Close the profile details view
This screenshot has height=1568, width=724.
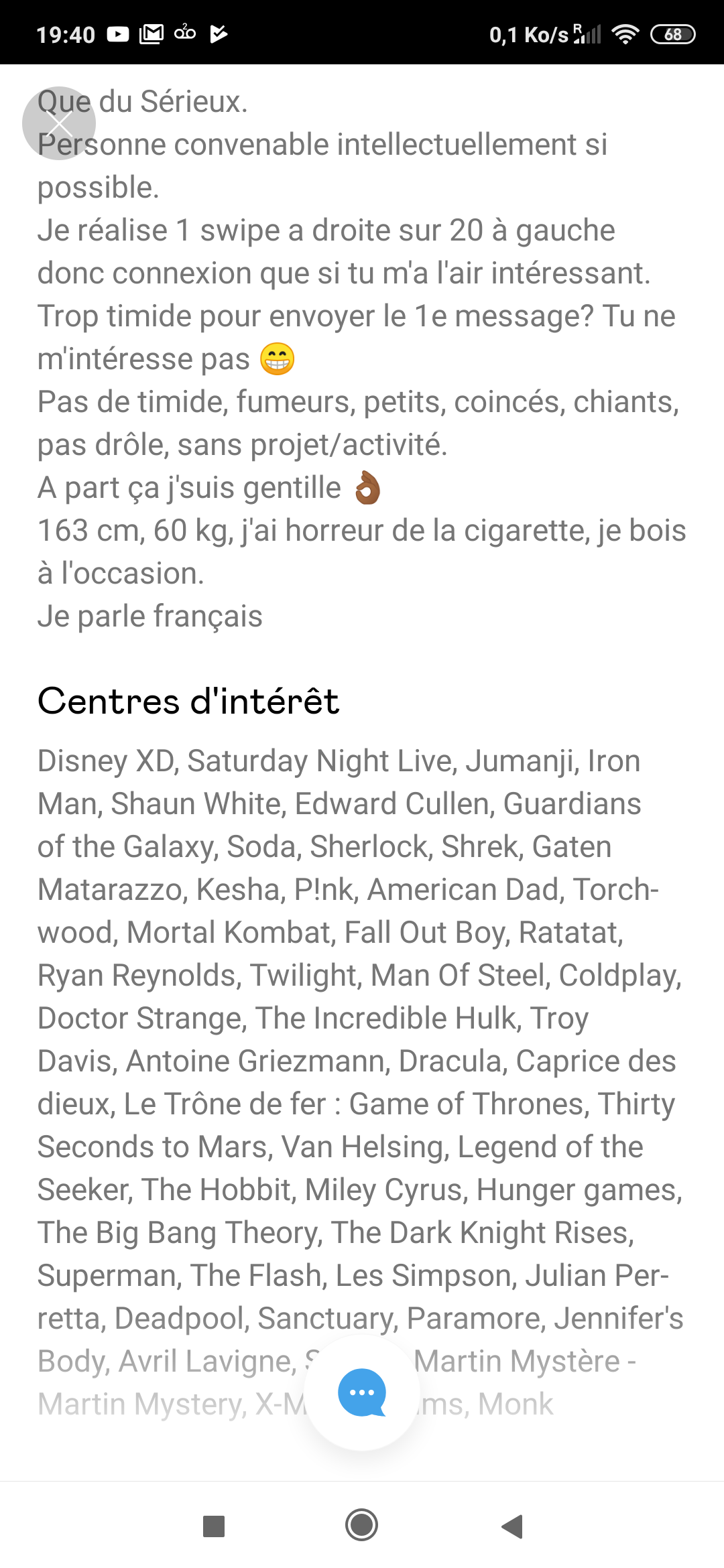coord(59,123)
